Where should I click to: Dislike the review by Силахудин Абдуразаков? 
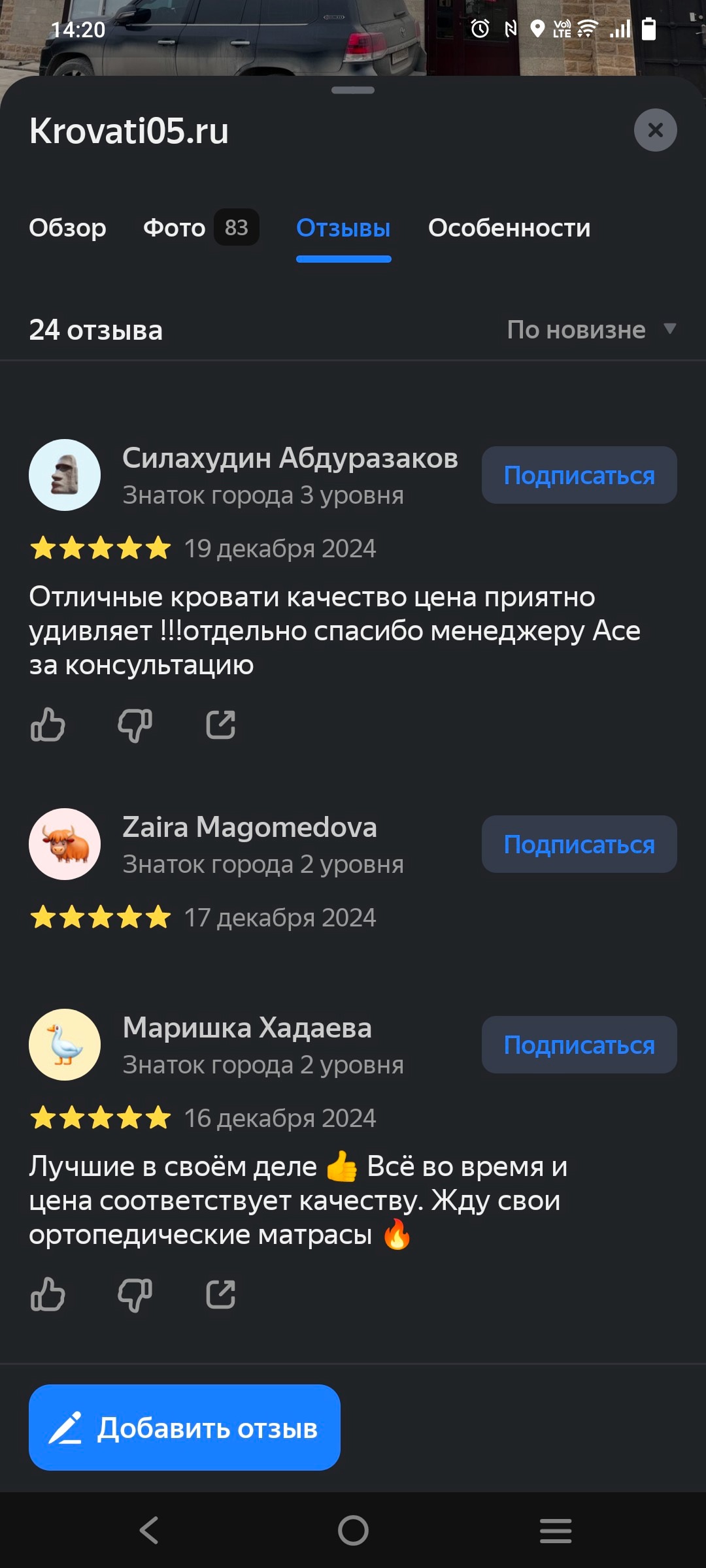click(x=133, y=724)
